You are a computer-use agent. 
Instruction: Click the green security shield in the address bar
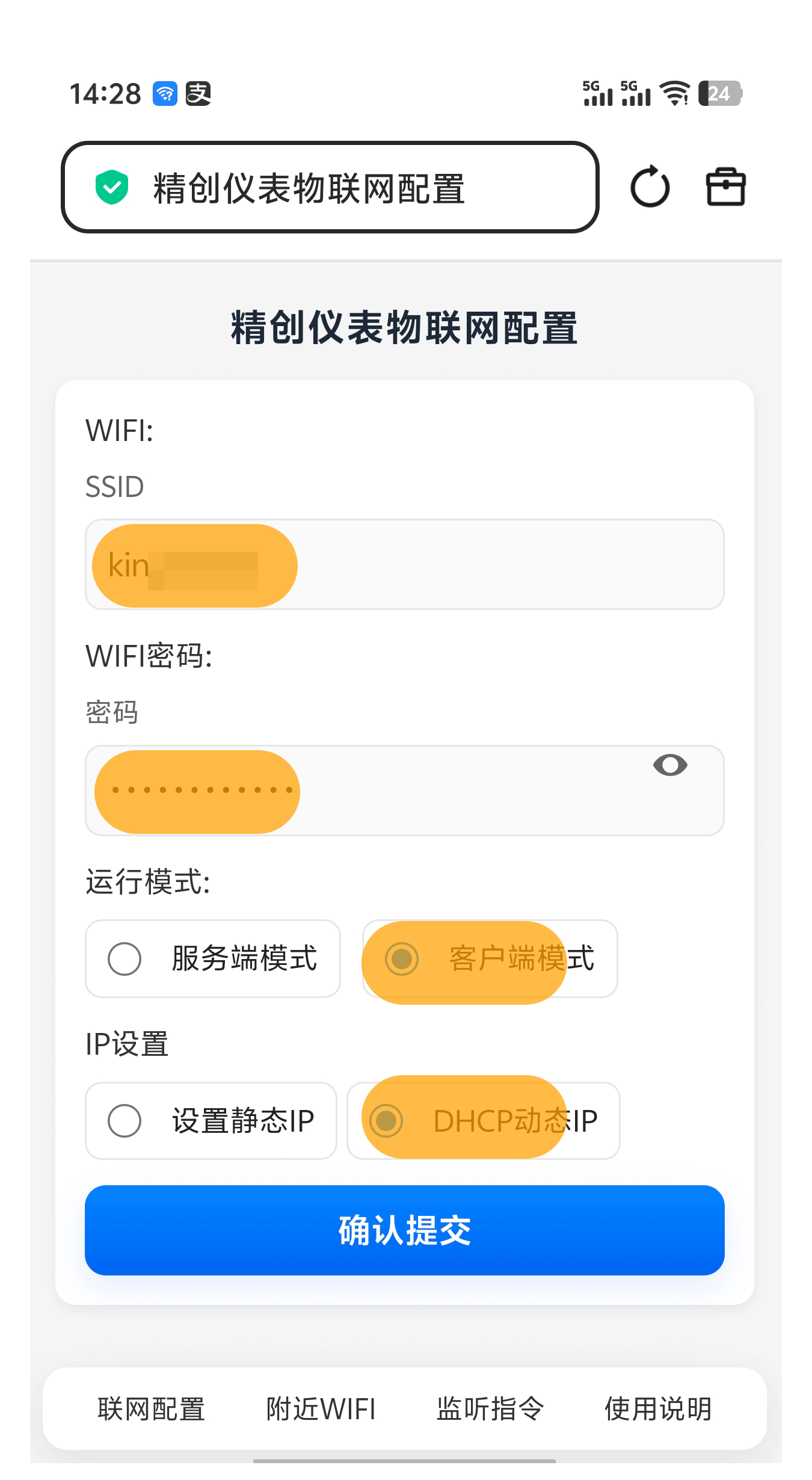point(112,187)
